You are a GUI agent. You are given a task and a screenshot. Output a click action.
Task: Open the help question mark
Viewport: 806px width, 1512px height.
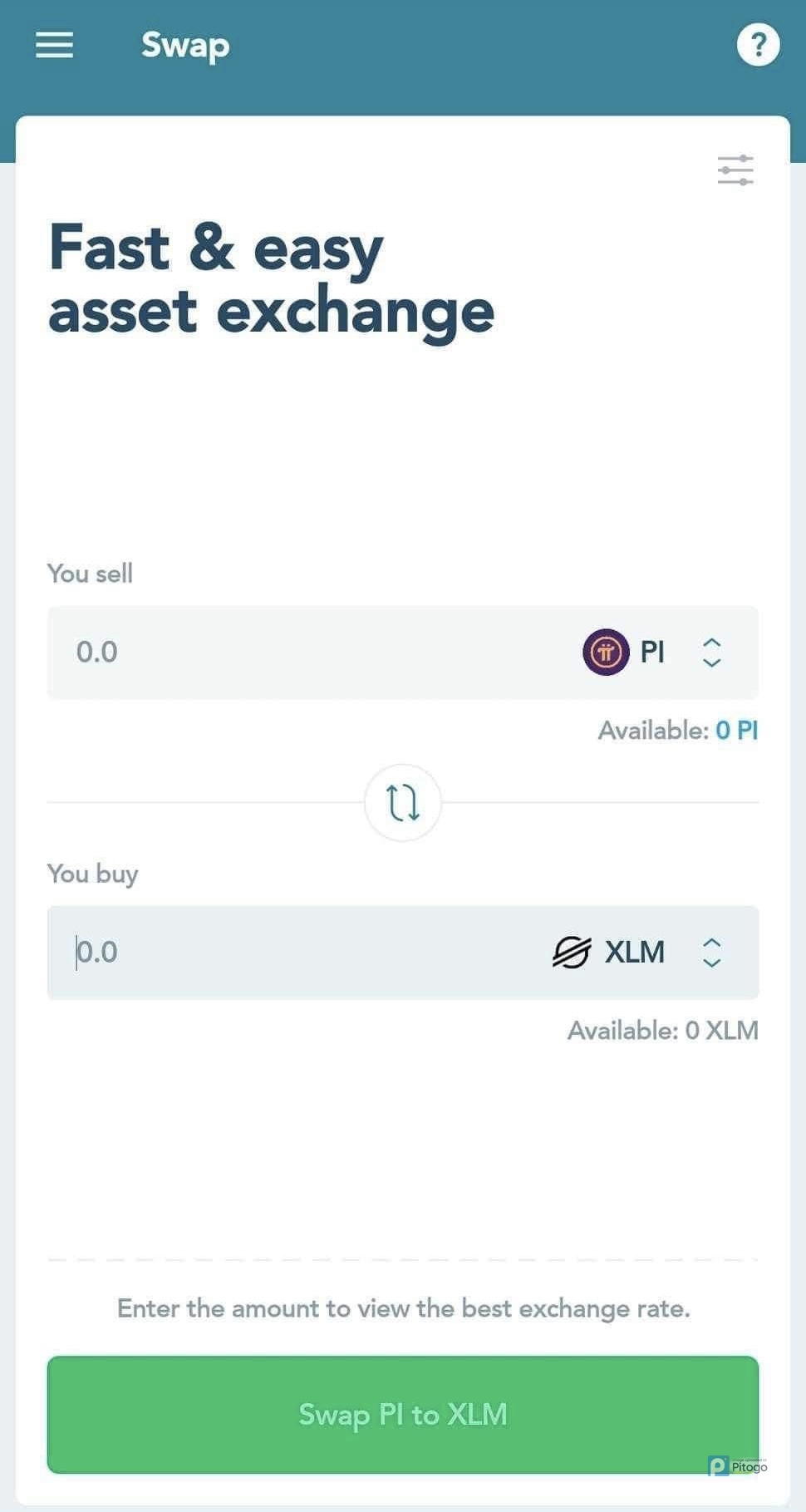tap(758, 45)
